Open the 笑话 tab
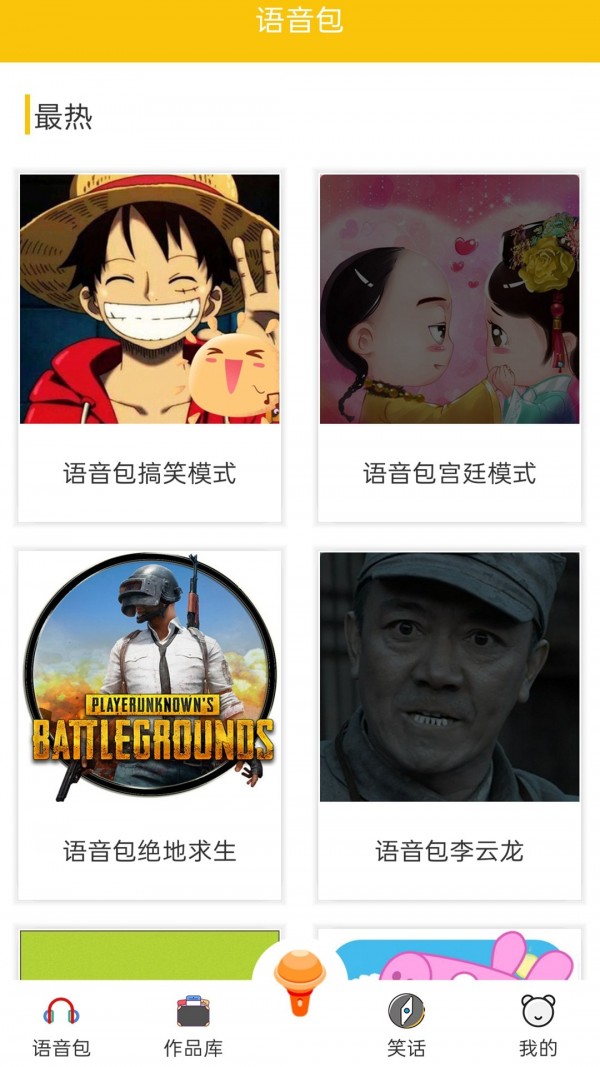The image size is (600, 1067). (x=406, y=1025)
